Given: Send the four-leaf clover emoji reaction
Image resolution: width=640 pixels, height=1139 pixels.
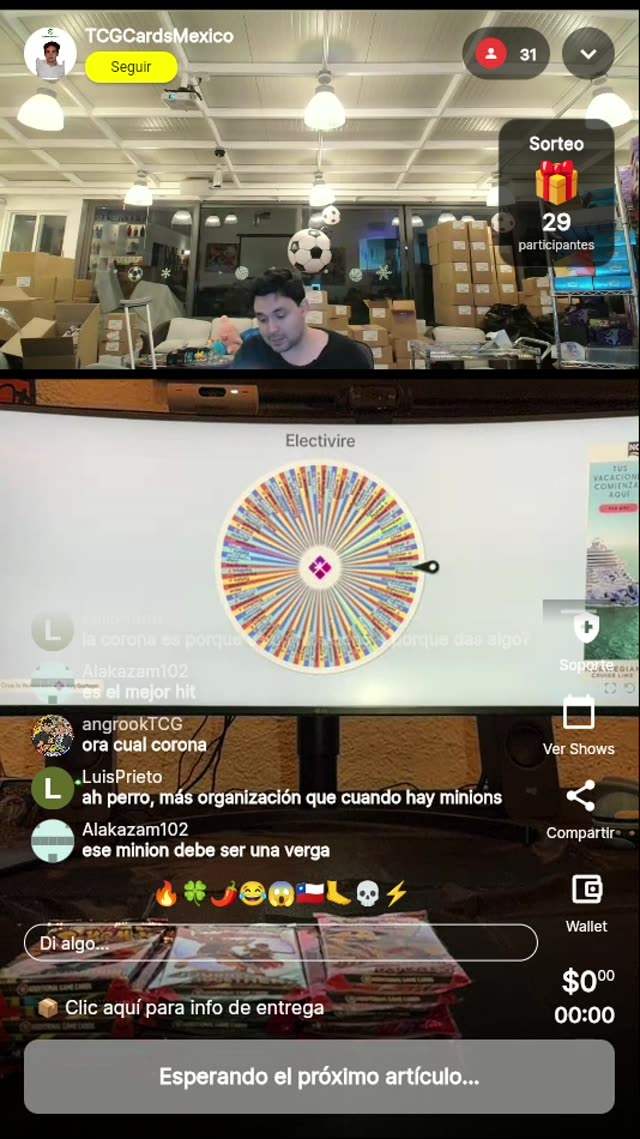Looking at the screenshot, I should (194, 893).
